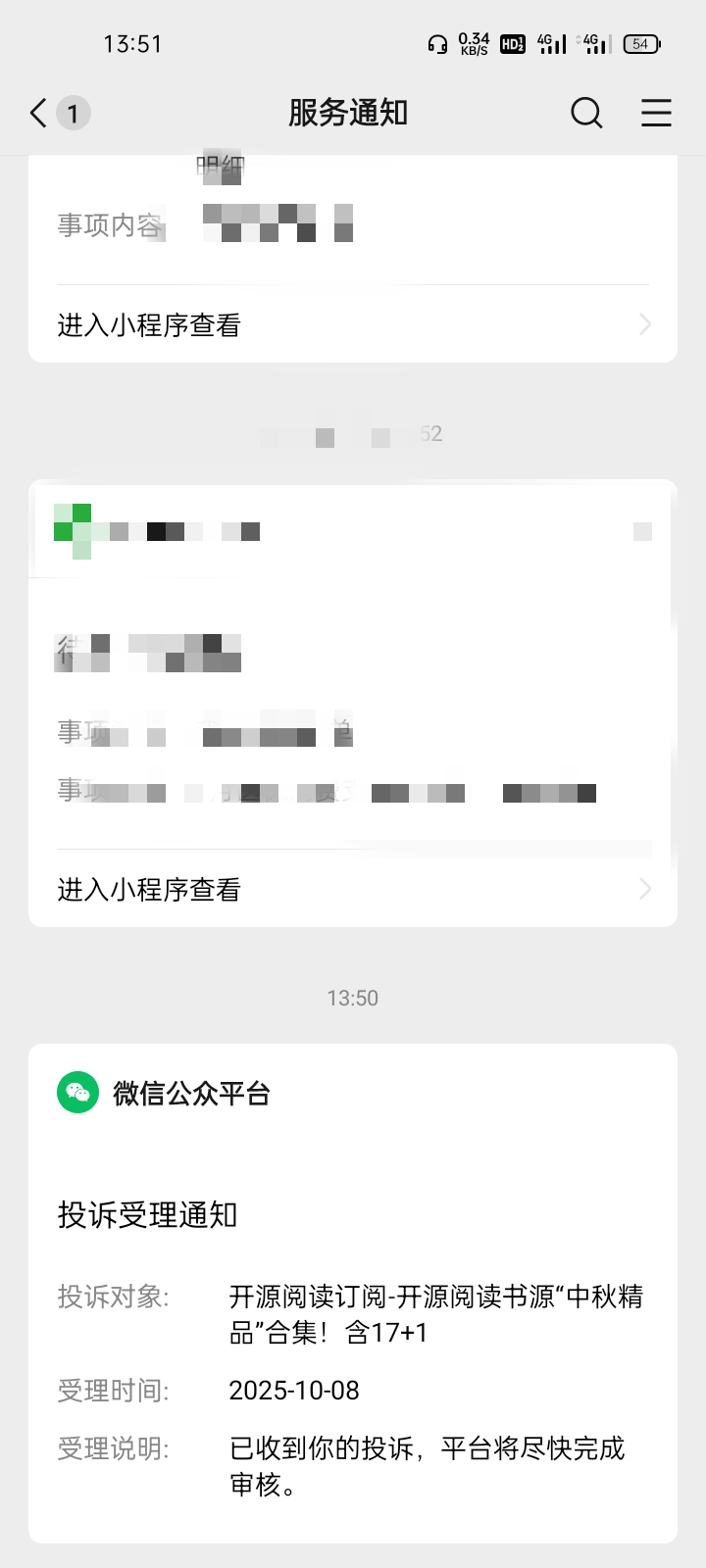Go back from 服务通知
Image resolution: width=706 pixels, height=1568 pixels.
pyautogui.click(x=39, y=114)
